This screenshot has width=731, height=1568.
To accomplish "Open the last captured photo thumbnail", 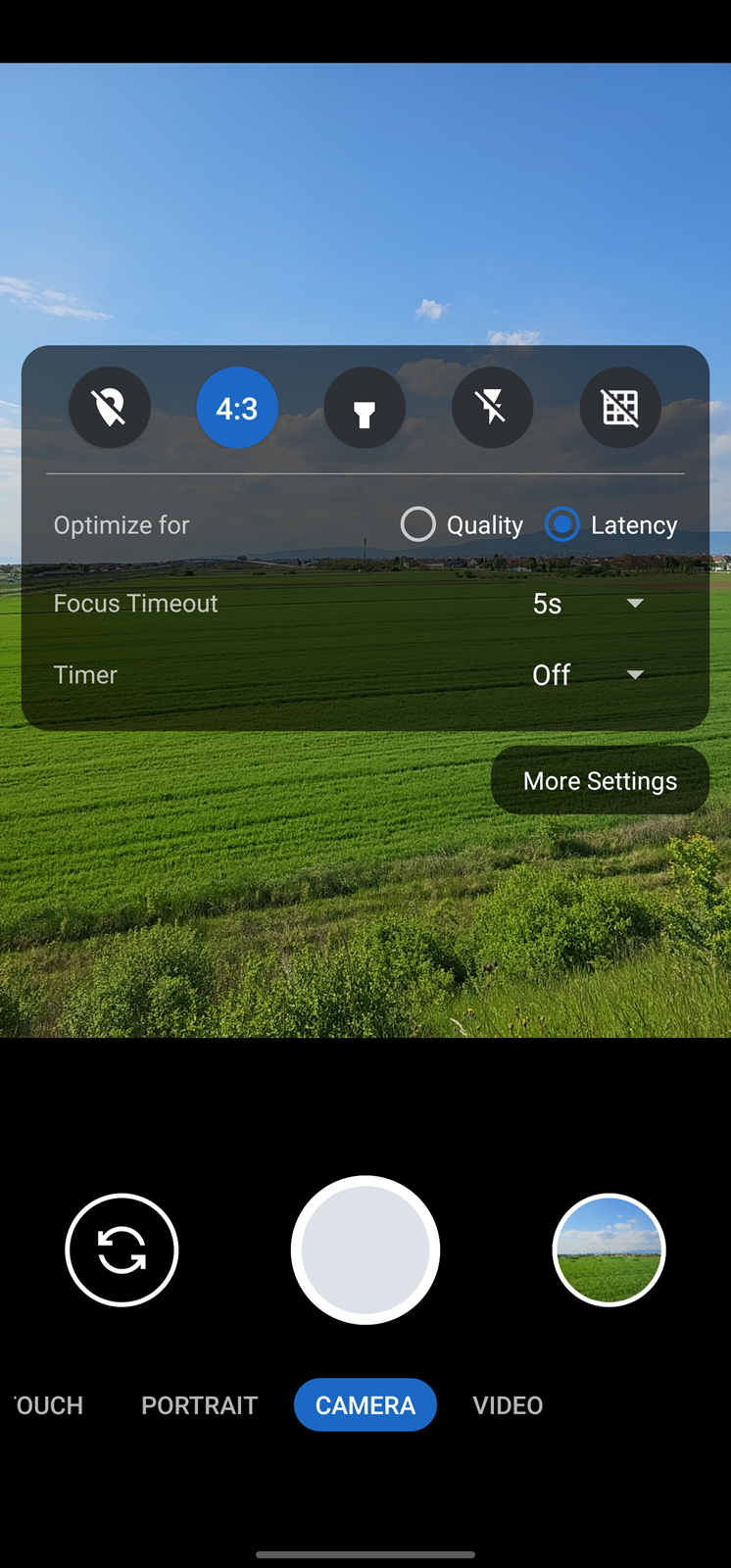I will coord(609,1249).
